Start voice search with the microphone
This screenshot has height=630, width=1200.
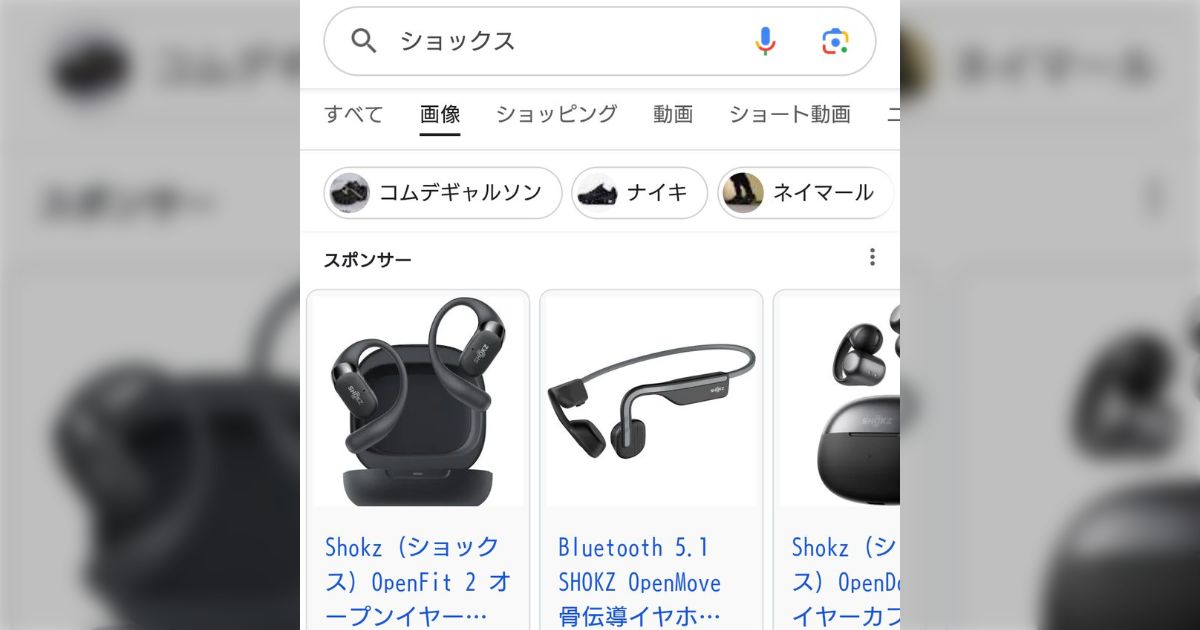[765, 41]
